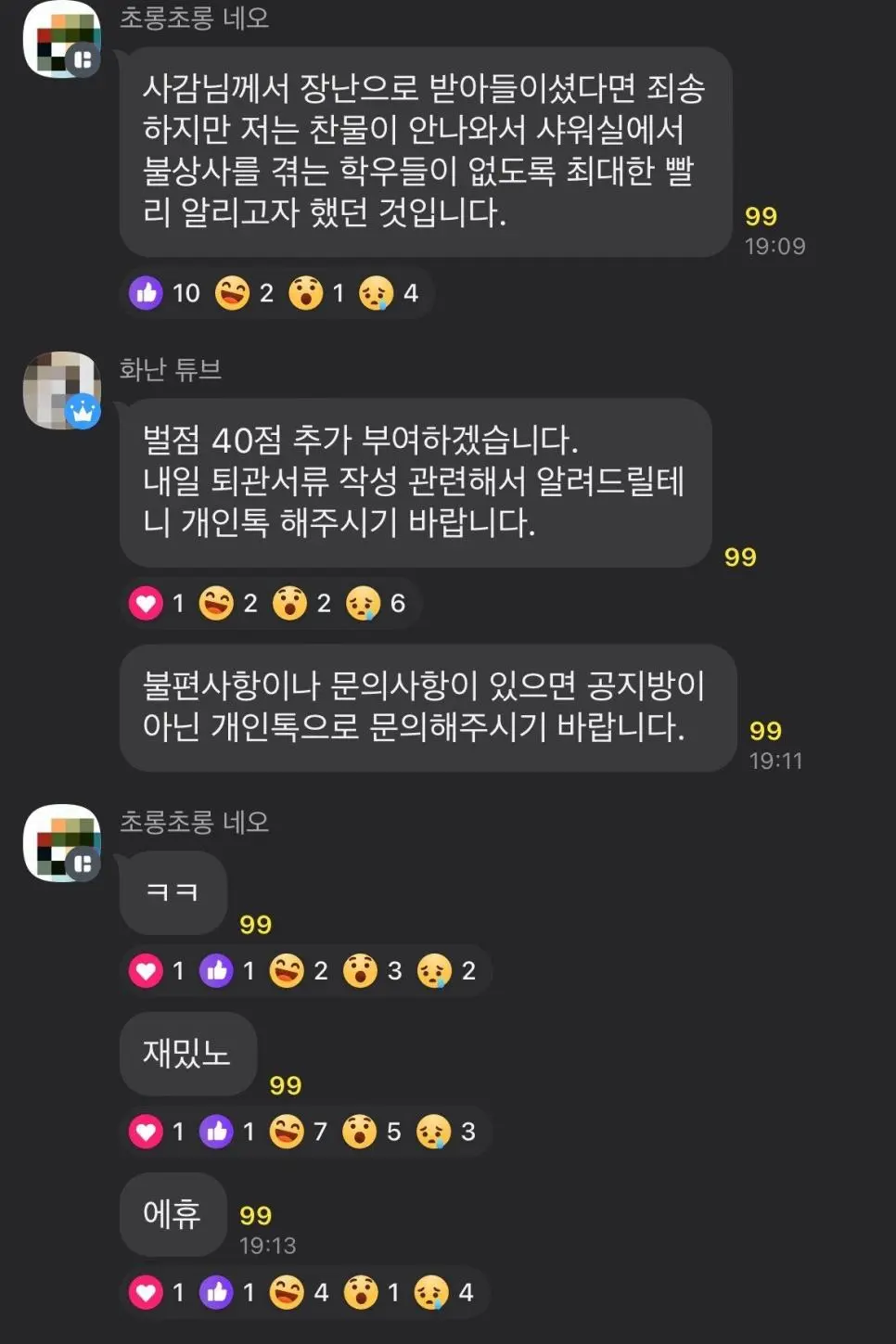896x1344 pixels.
Task: Select the 재밌노 message bubble
Action: [x=187, y=1054]
